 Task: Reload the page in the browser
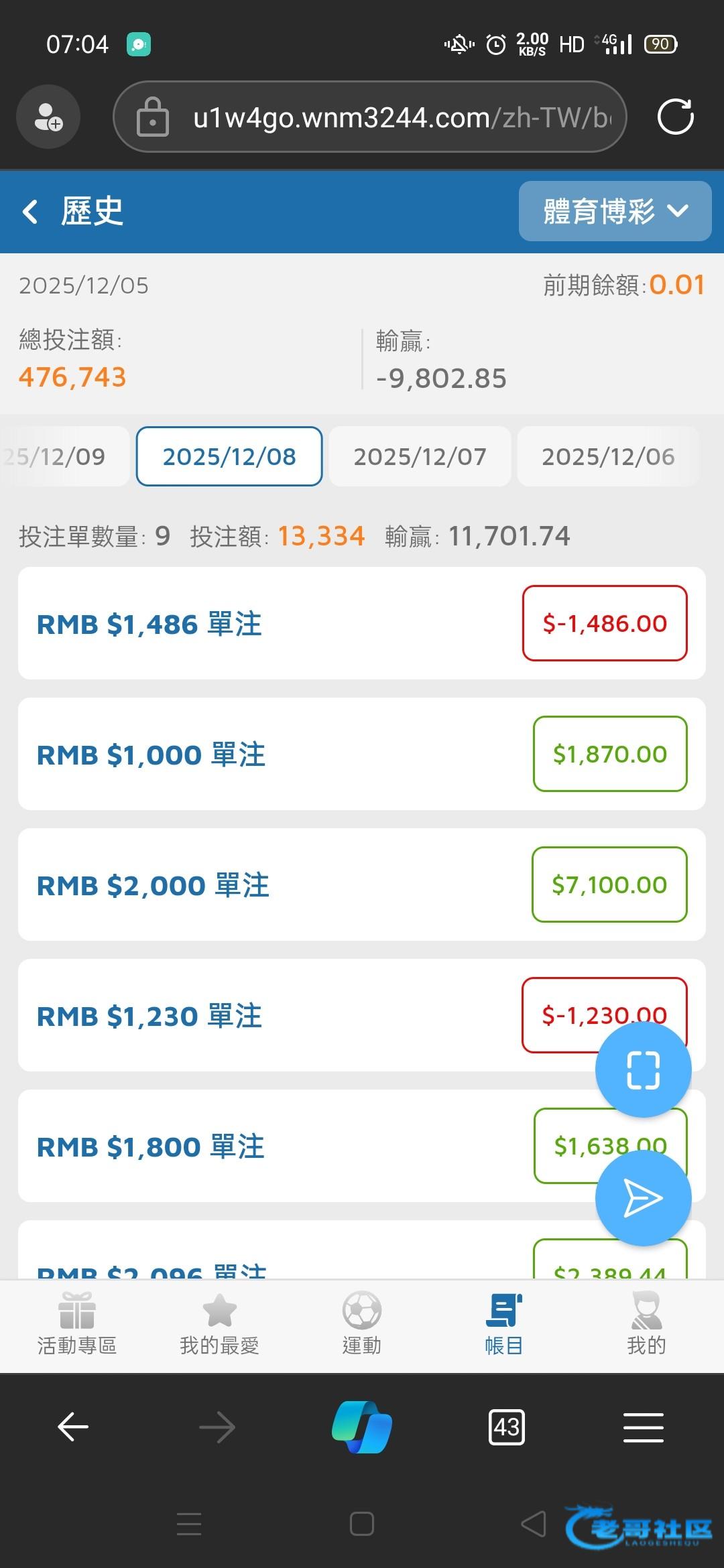pyautogui.click(x=675, y=117)
